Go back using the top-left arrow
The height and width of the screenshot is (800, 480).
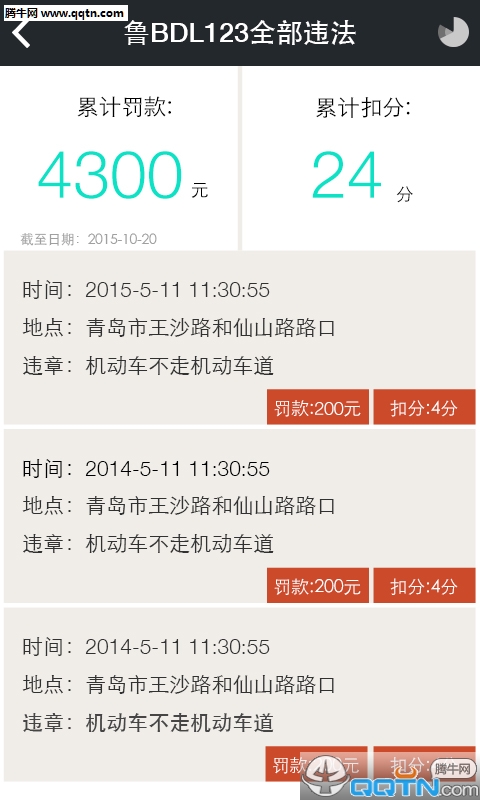pyautogui.click(x=21, y=34)
